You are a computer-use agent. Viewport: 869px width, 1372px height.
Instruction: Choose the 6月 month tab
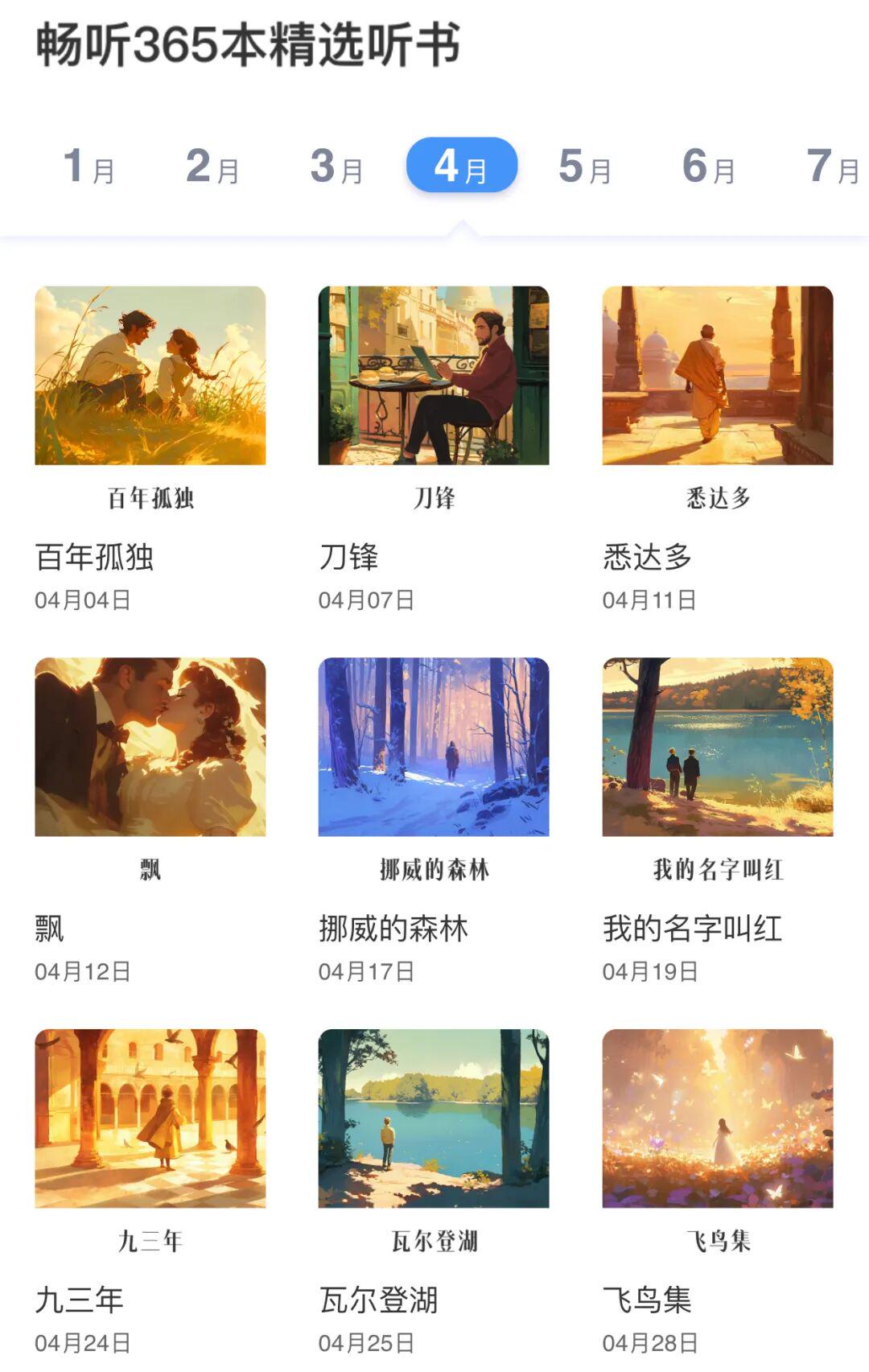pos(709,167)
